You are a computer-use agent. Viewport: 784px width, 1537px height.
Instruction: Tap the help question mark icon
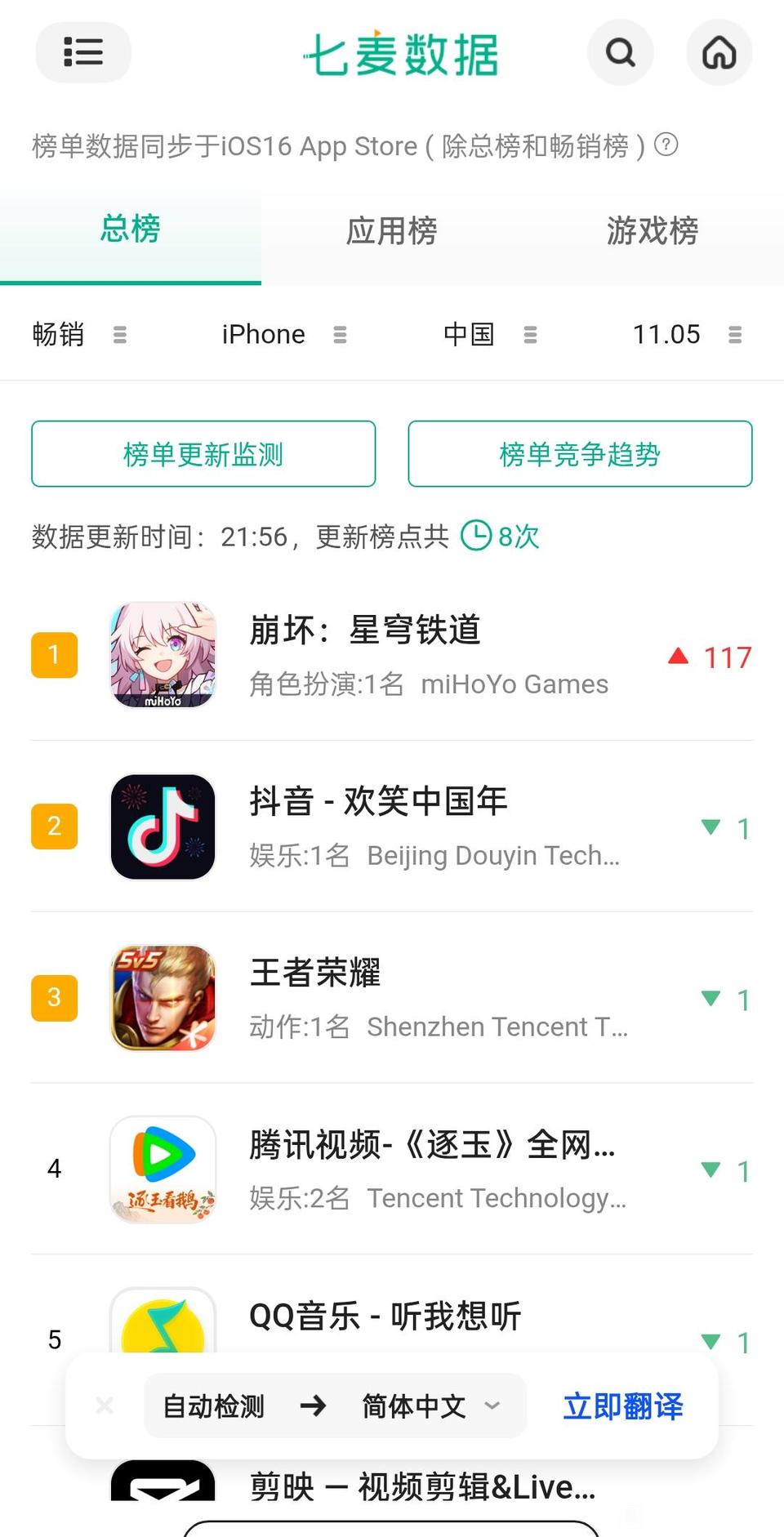tap(666, 145)
